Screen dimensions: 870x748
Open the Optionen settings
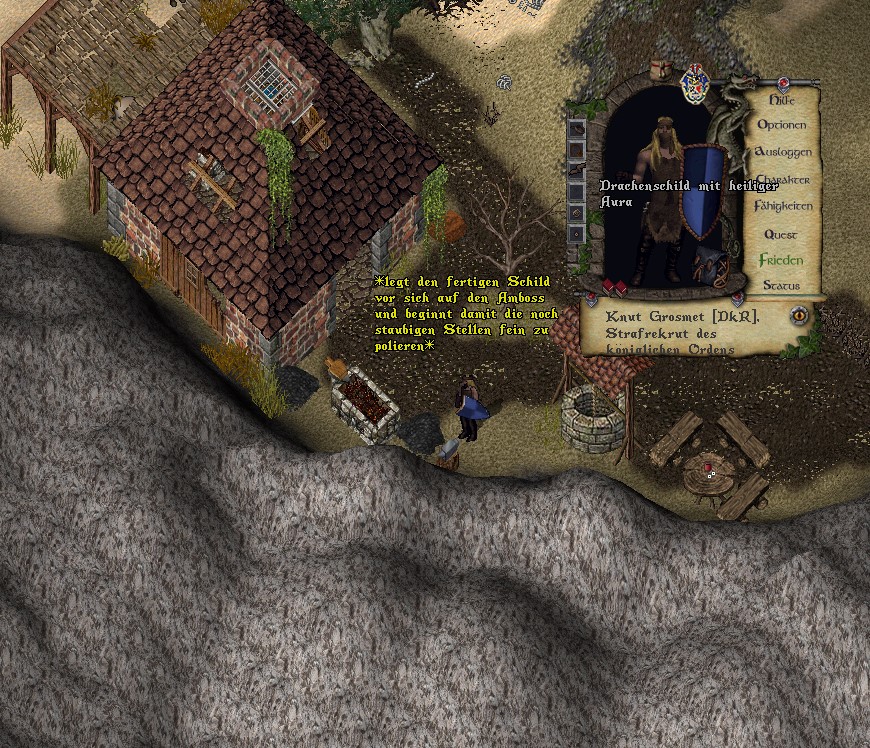tap(781, 126)
